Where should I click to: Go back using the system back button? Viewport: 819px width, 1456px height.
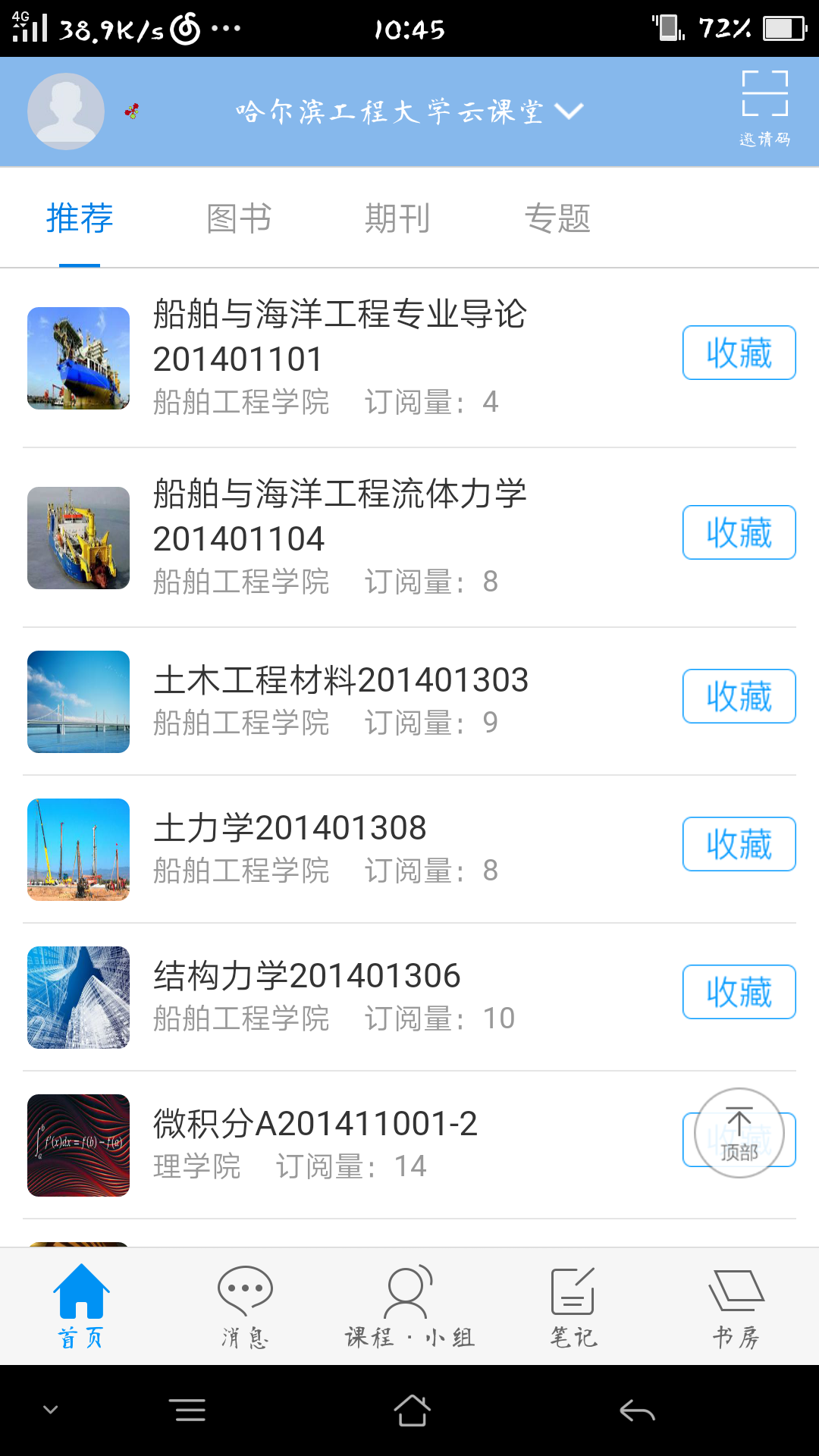pyautogui.click(x=637, y=1410)
